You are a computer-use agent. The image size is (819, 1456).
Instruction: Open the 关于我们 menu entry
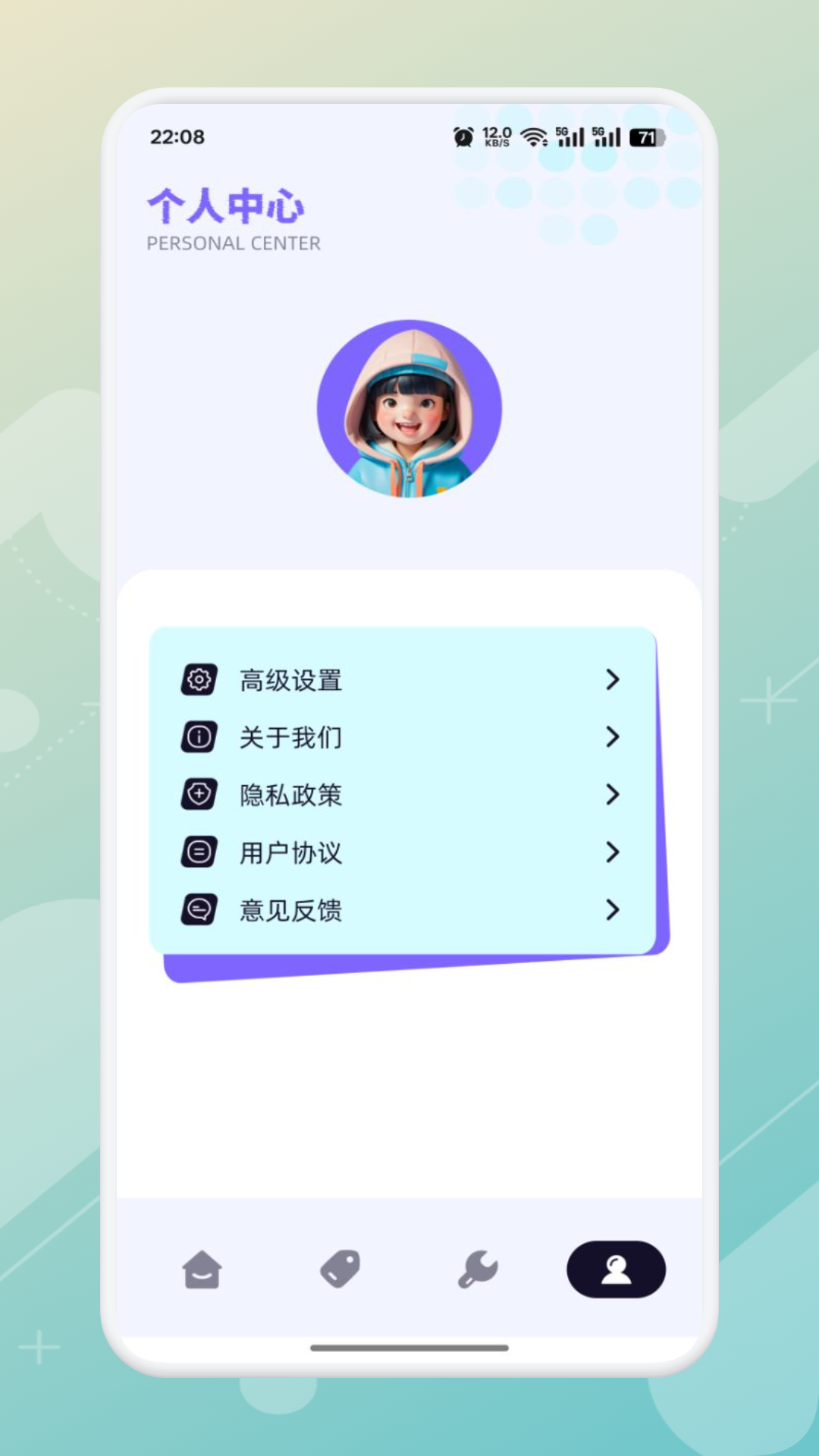(x=291, y=737)
